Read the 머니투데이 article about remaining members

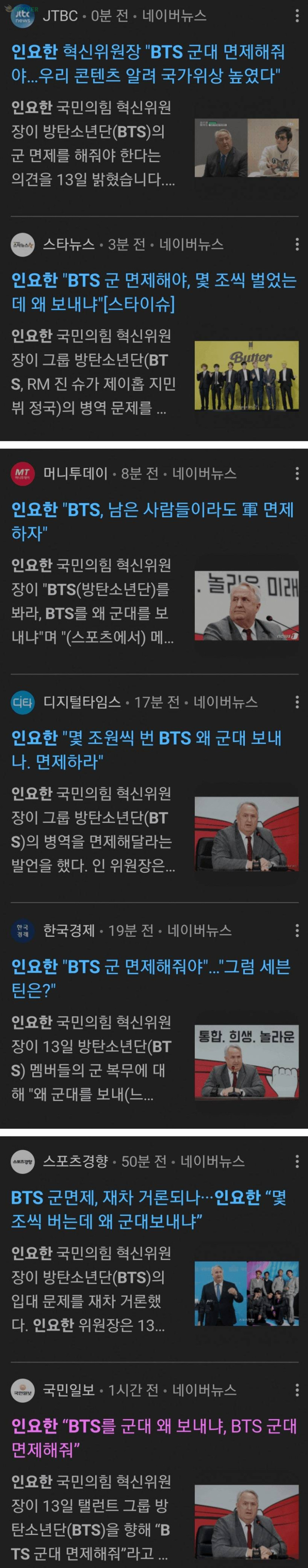[x=152, y=520]
